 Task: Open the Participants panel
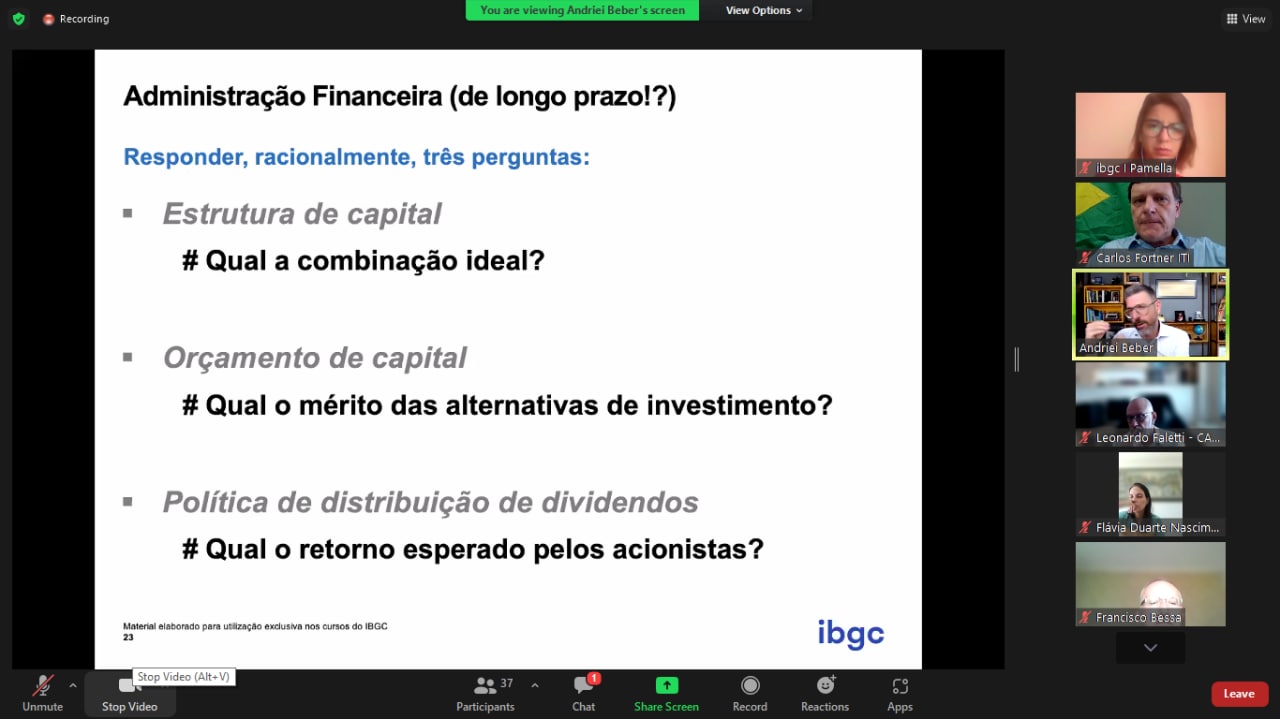[x=486, y=693]
